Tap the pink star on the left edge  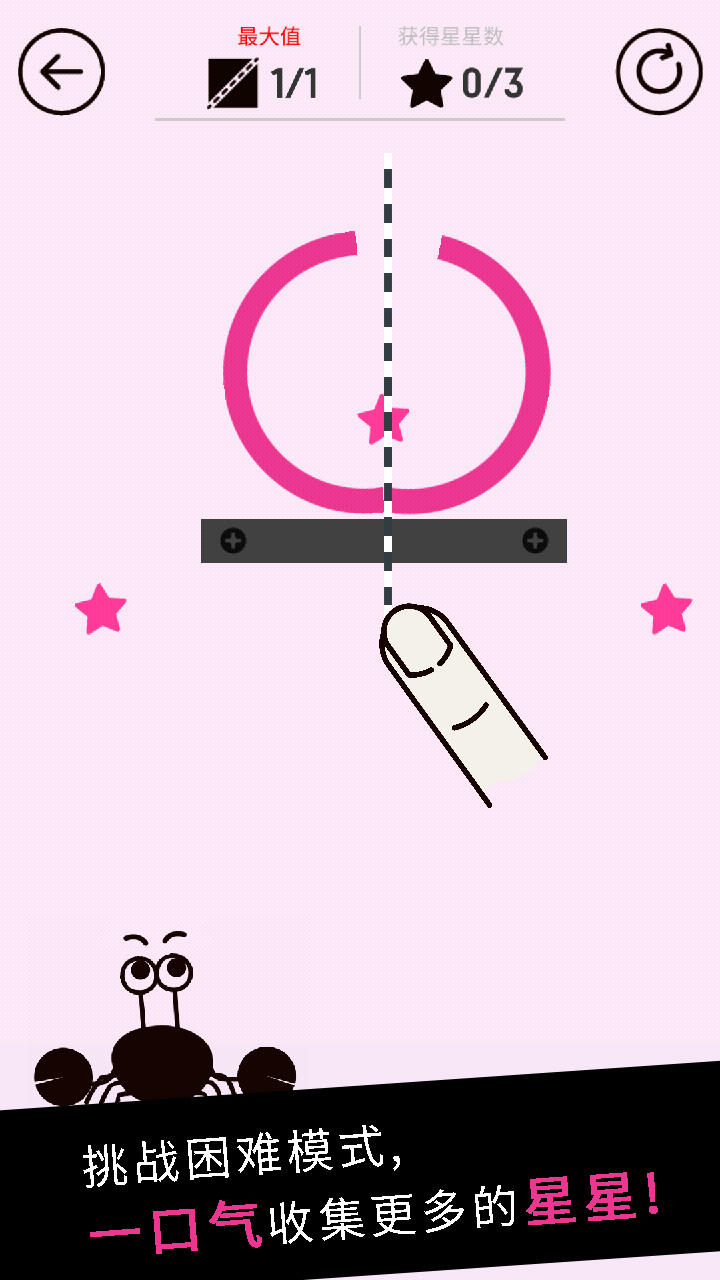(100, 610)
